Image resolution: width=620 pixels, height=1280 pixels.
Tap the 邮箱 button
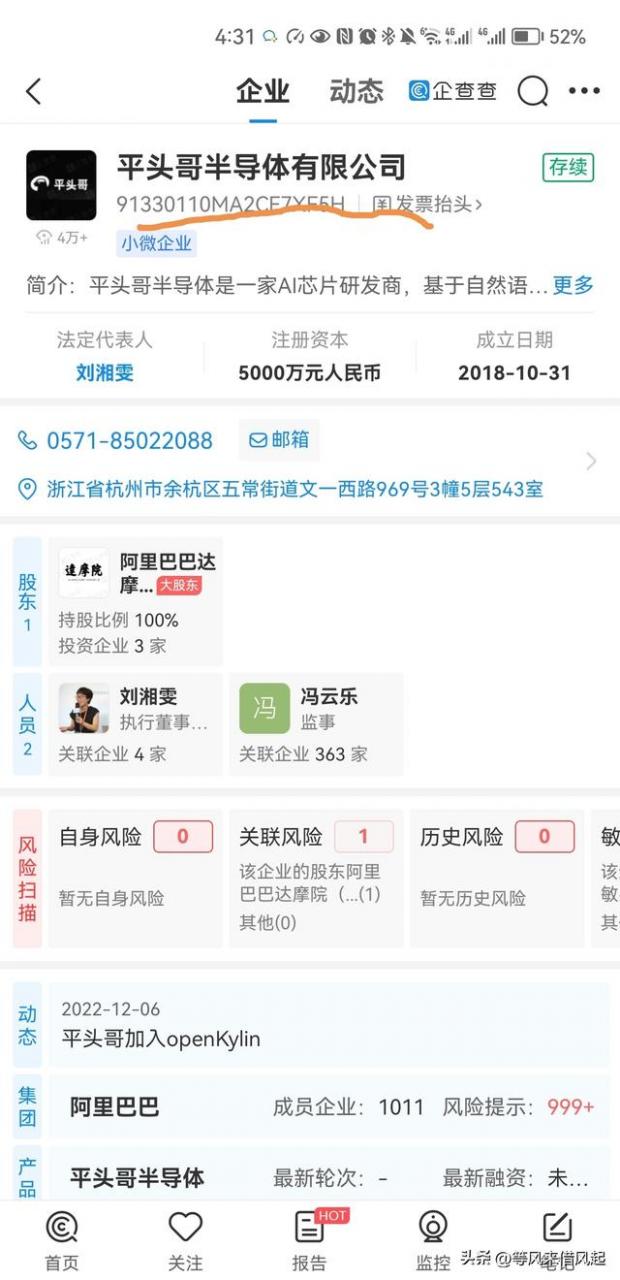(x=279, y=440)
